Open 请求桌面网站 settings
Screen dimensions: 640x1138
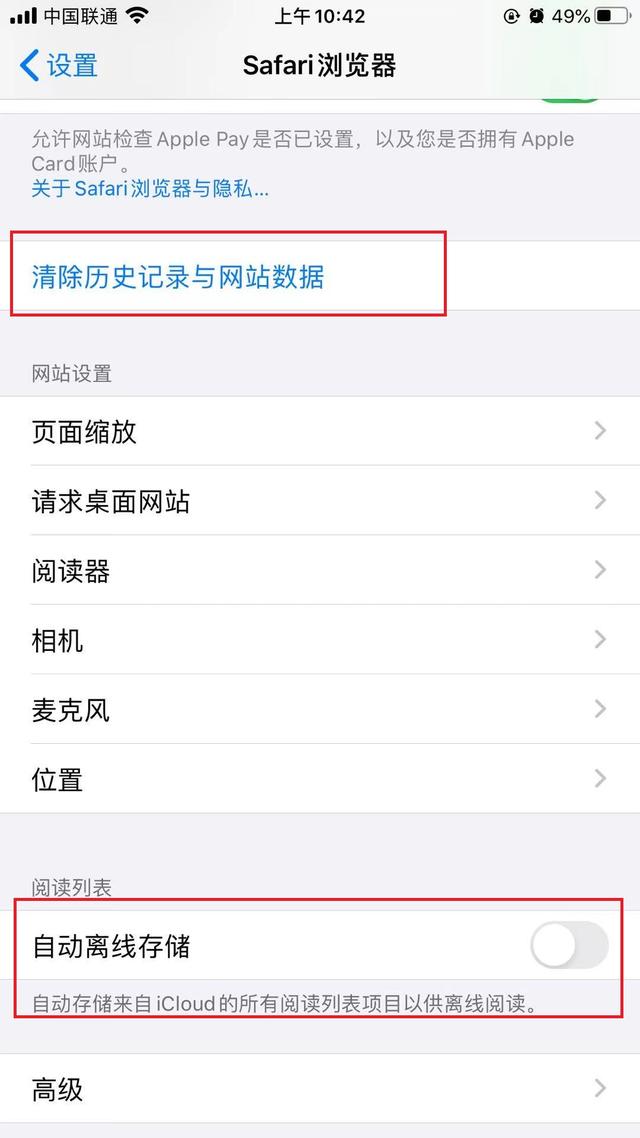point(320,501)
